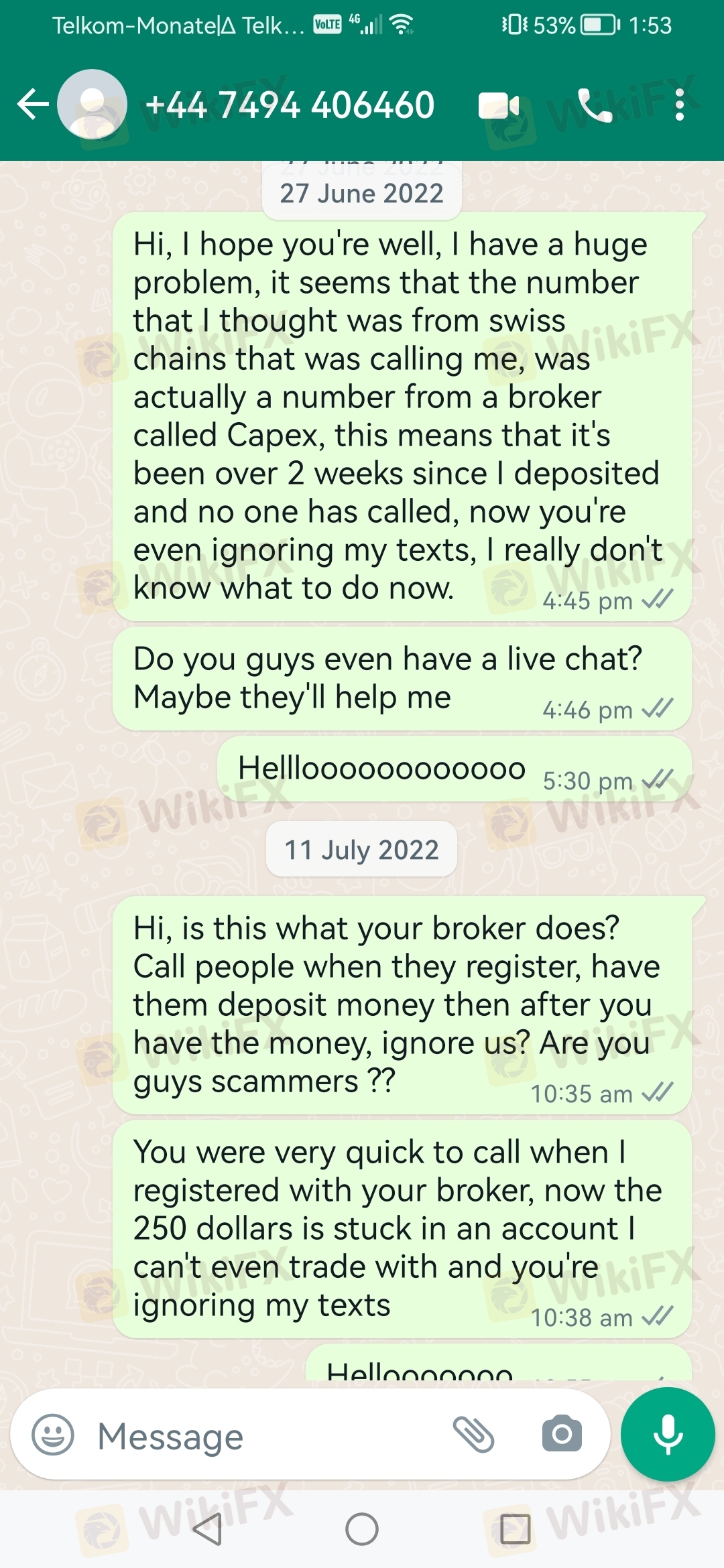Tap the system back button
This screenshot has height=1568, width=724.
(208, 1529)
